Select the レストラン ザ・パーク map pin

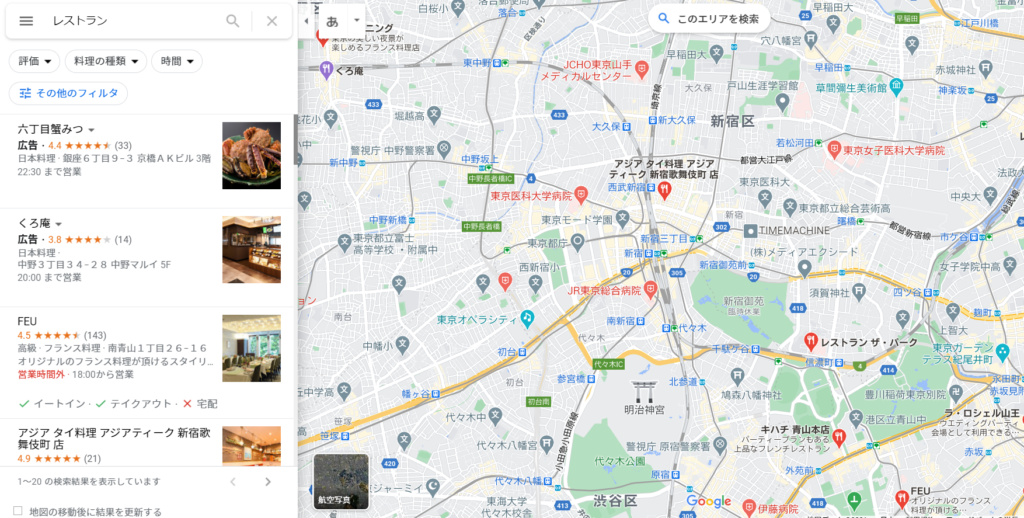[x=812, y=341]
